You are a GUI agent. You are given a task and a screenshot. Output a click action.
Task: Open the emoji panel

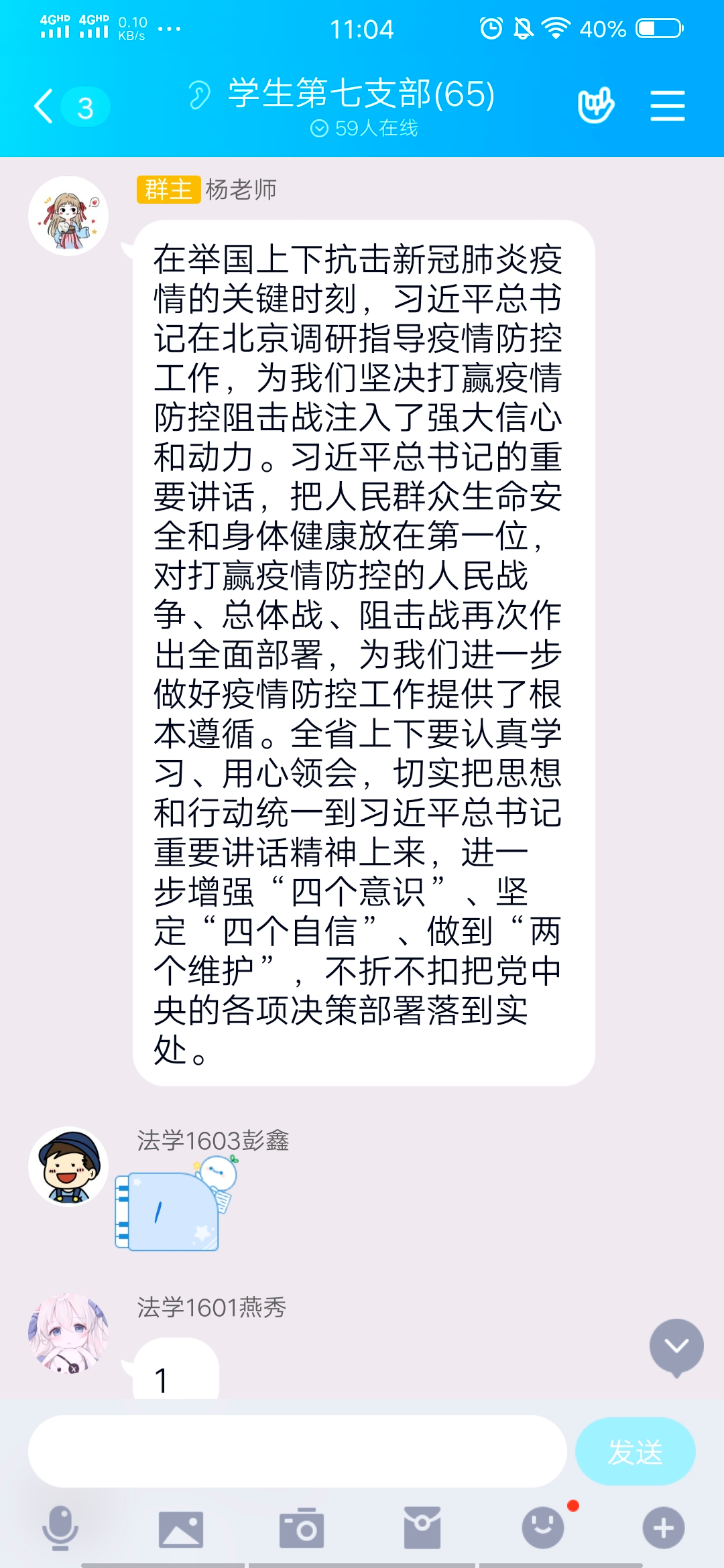(543, 1528)
